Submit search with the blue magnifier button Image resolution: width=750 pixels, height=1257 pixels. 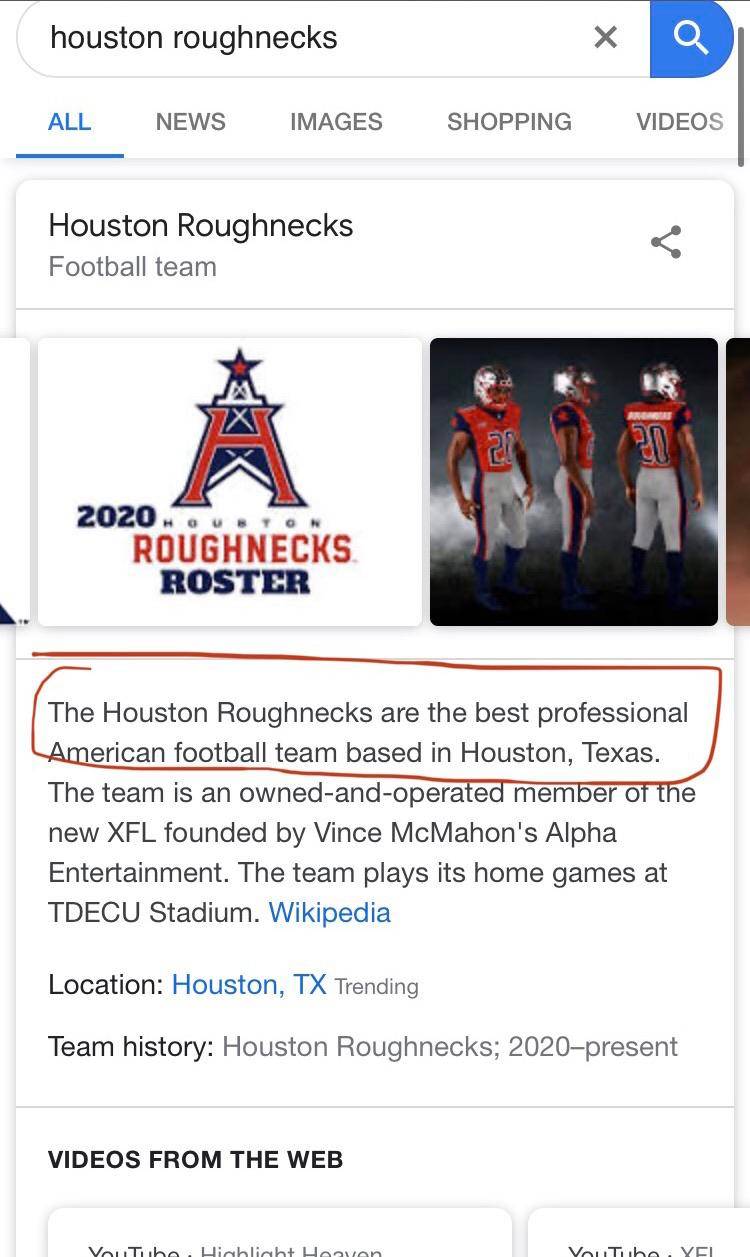[x=690, y=38]
